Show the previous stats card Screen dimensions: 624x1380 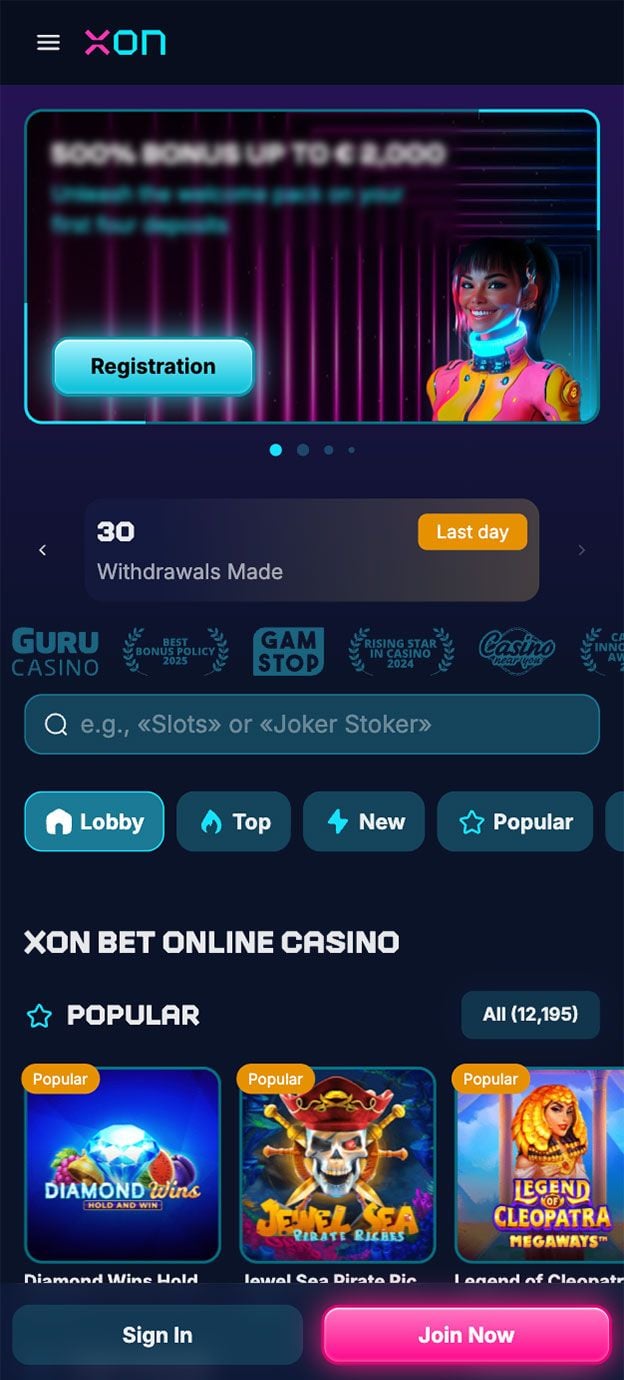pos(42,550)
